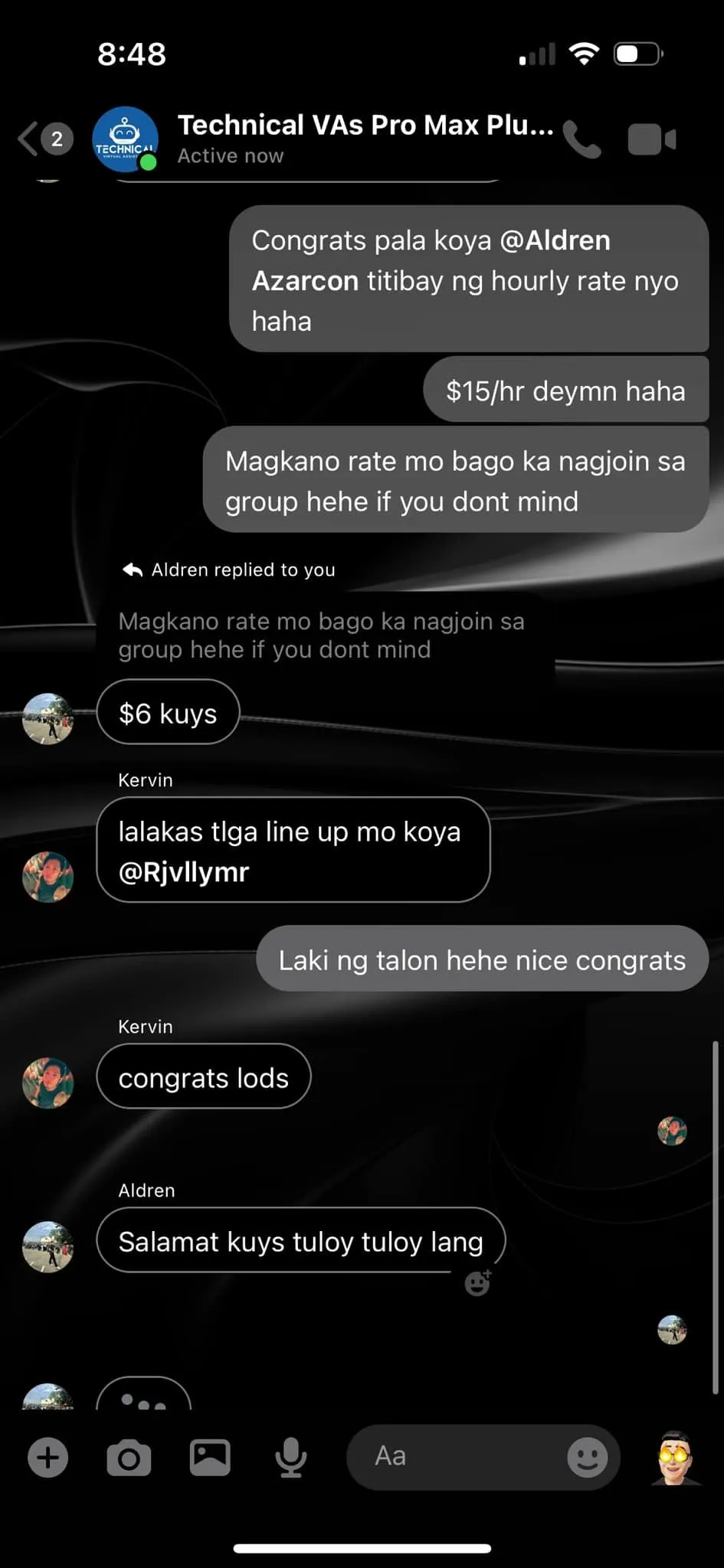Start an audio call with the group
This screenshot has width=724, height=1568.
[x=582, y=139]
